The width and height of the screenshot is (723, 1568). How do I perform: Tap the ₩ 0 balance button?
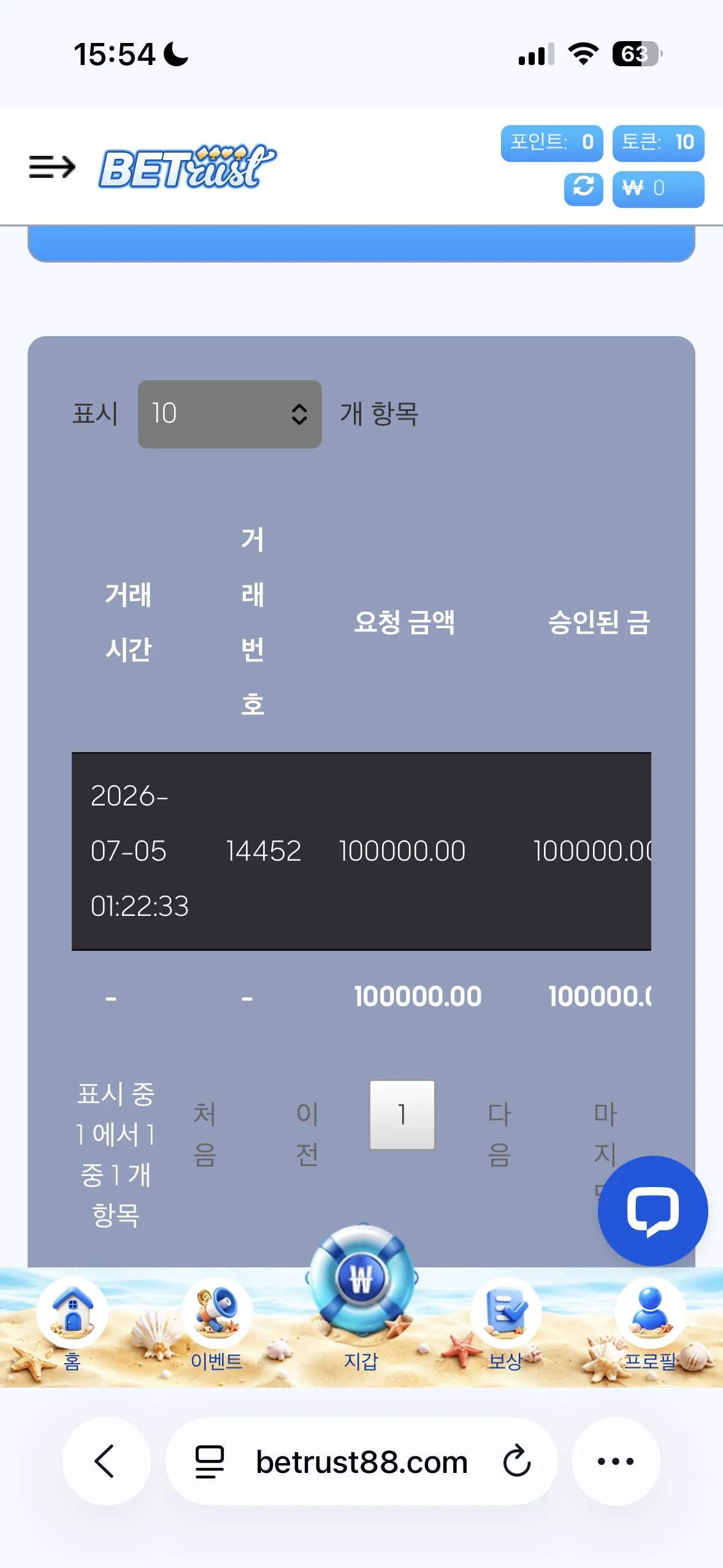[658, 189]
